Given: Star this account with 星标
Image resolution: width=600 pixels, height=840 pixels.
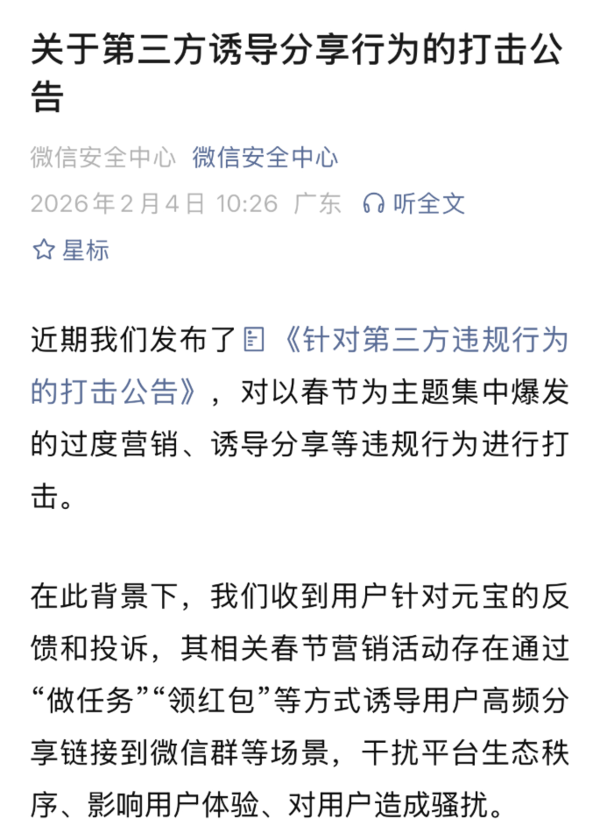Looking at the screenshot, I should coord(71,250).
